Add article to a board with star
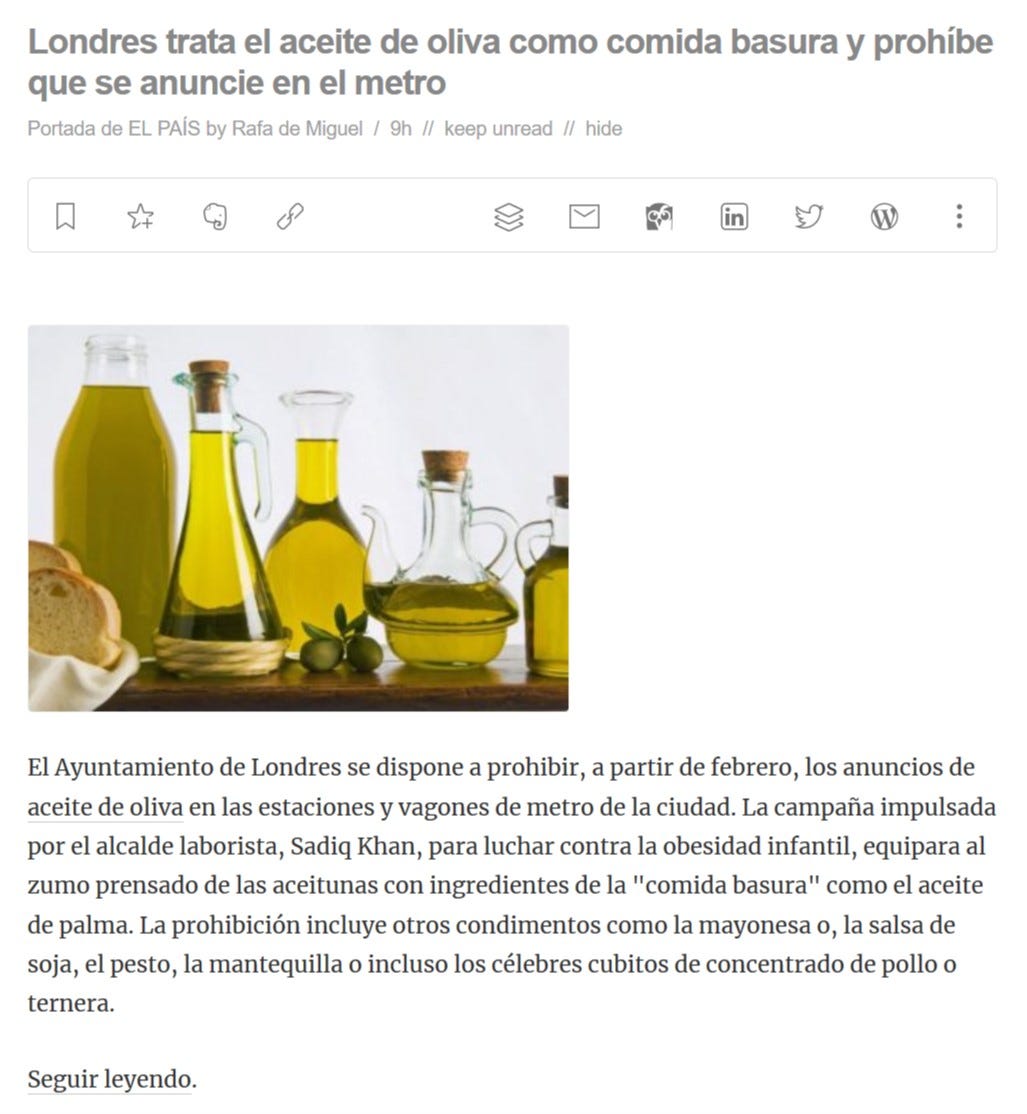The height and width of the screenshot is (1114, 1027). 140,216
